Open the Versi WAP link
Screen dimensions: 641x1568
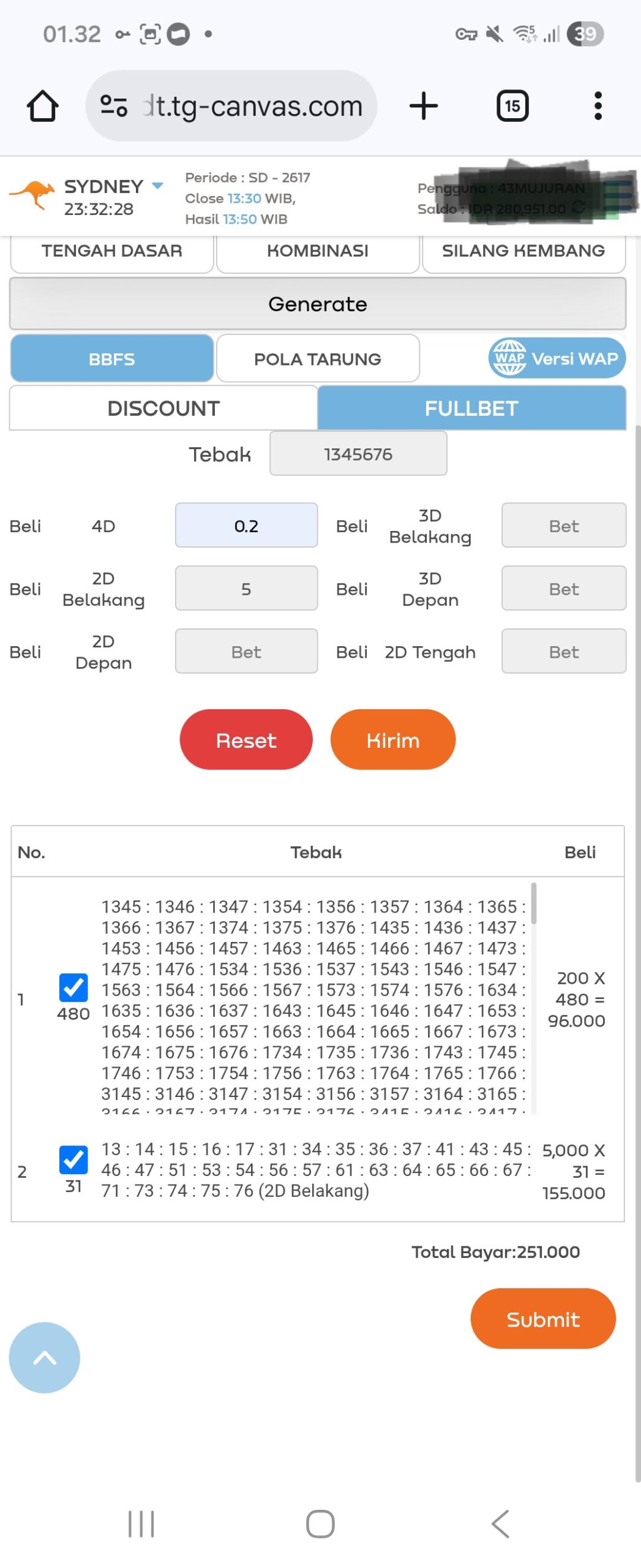(x=556, y=358)
